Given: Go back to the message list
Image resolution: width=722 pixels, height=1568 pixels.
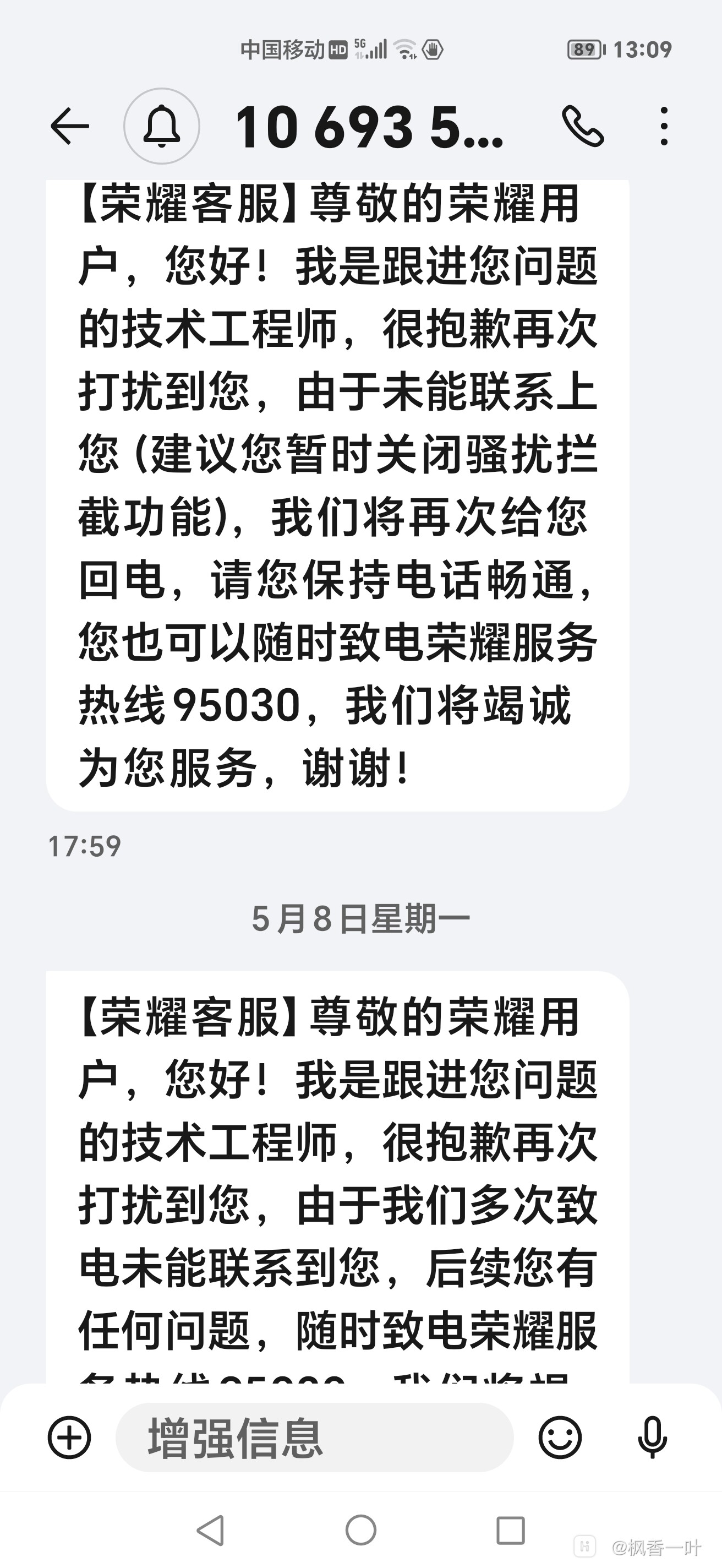Looking at the screenshot, I should click(69, 127).
